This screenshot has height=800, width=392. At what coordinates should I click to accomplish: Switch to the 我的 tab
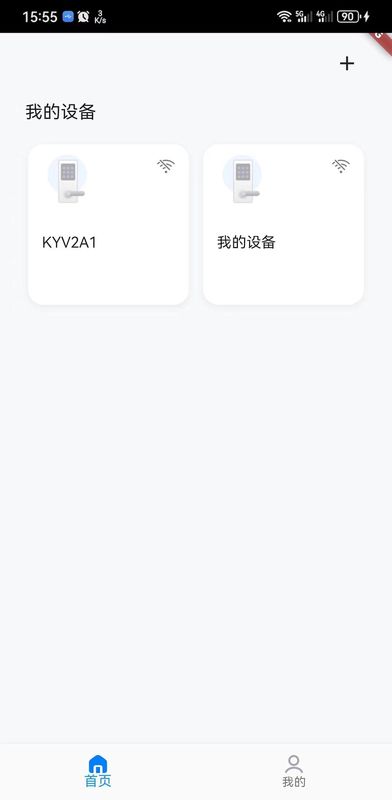(294, 771)
